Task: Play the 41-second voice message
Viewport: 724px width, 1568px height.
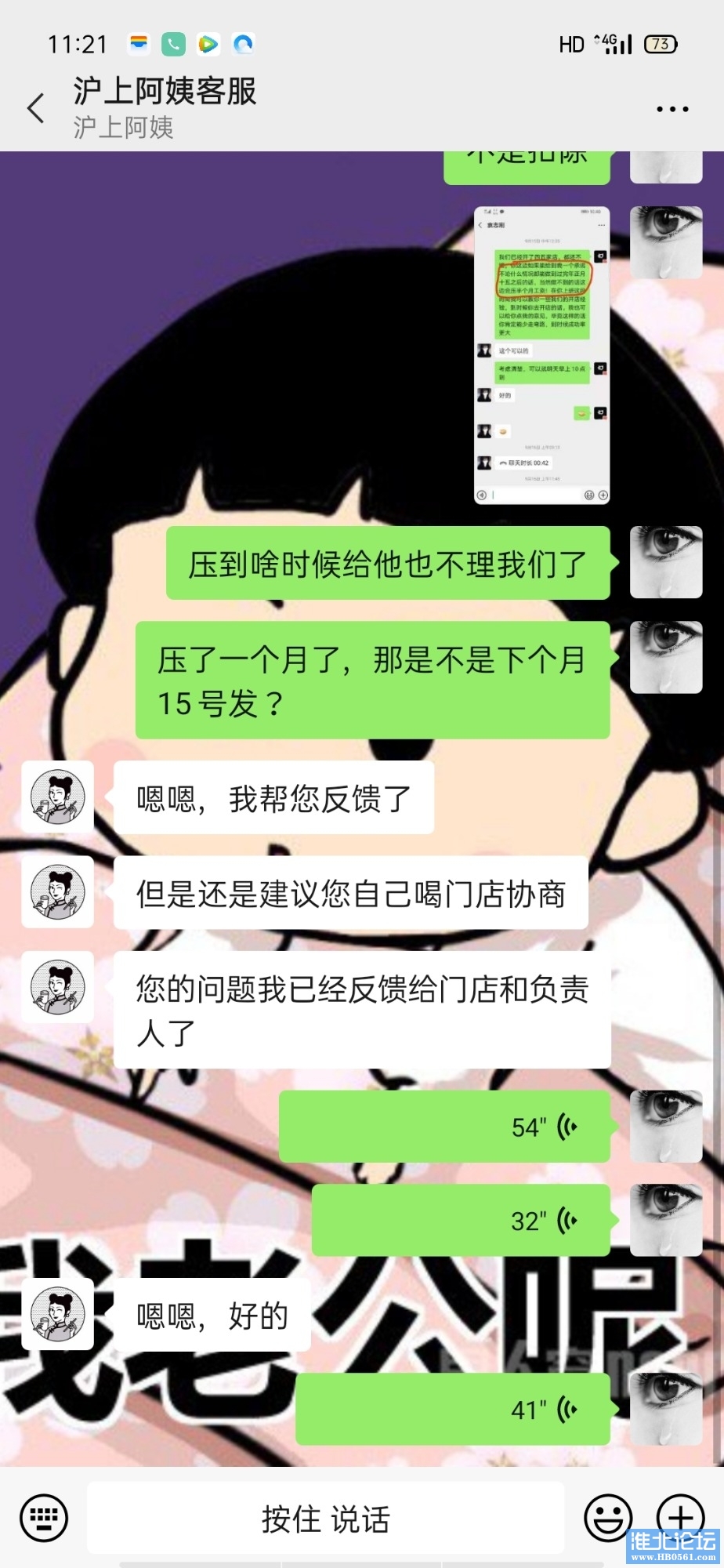Action: (x=453, y=1410)
